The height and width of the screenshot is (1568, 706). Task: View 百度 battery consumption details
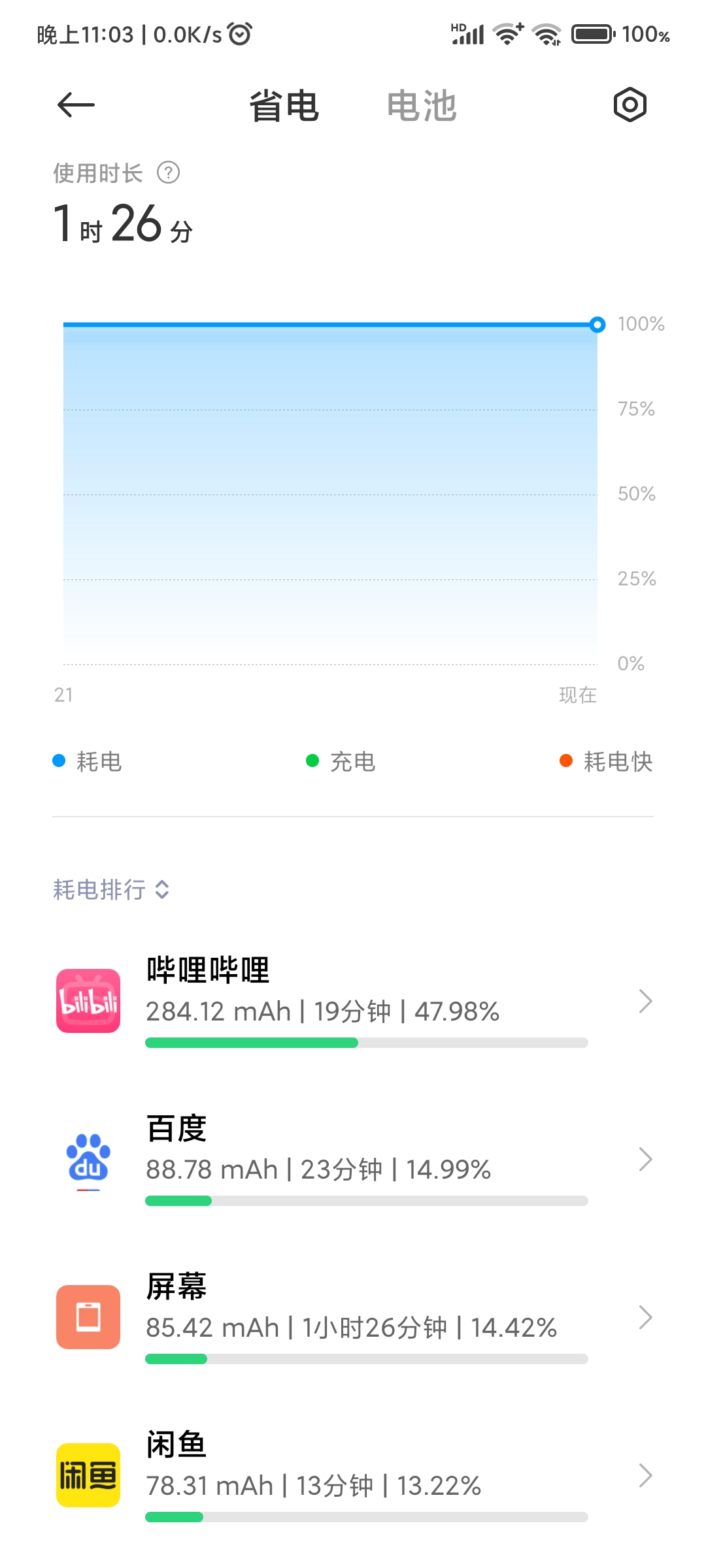coord(353,1159)
